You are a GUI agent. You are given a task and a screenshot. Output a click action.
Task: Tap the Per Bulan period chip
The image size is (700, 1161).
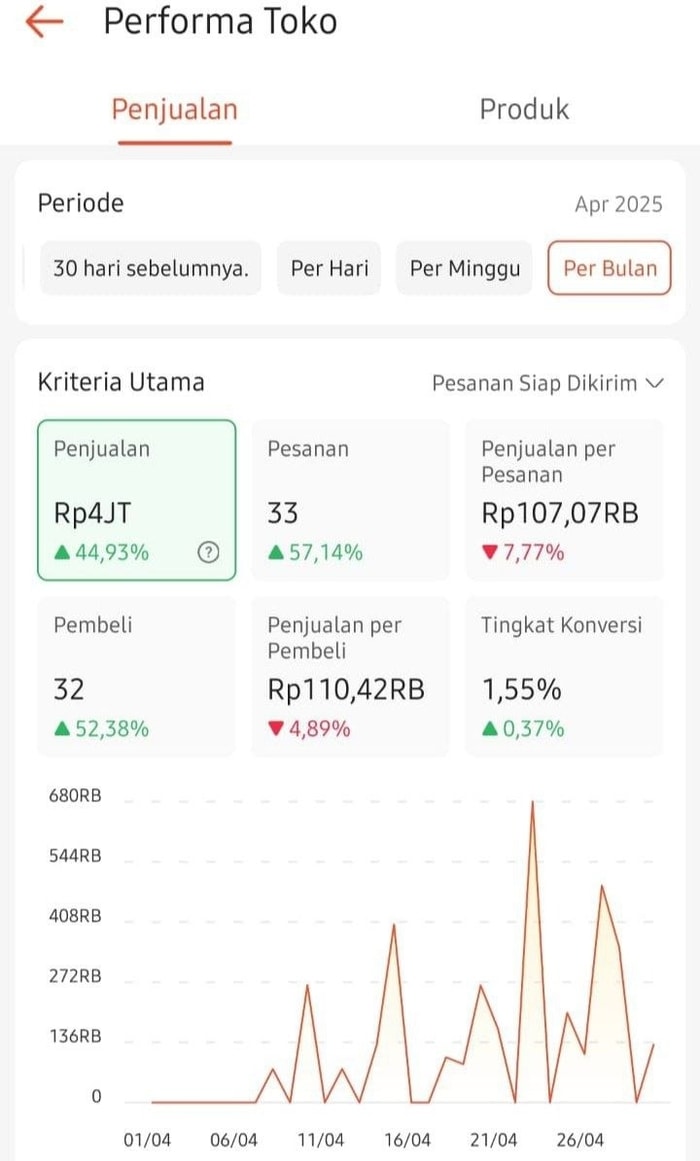pyautogui.click(x=609, y=268)
